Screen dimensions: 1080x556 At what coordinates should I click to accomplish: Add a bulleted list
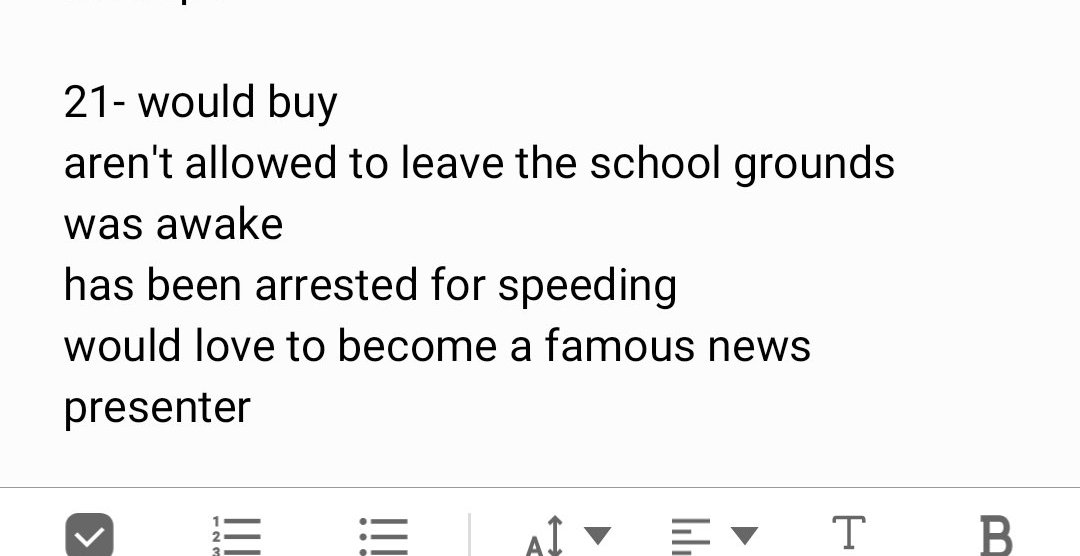[383, 535]
